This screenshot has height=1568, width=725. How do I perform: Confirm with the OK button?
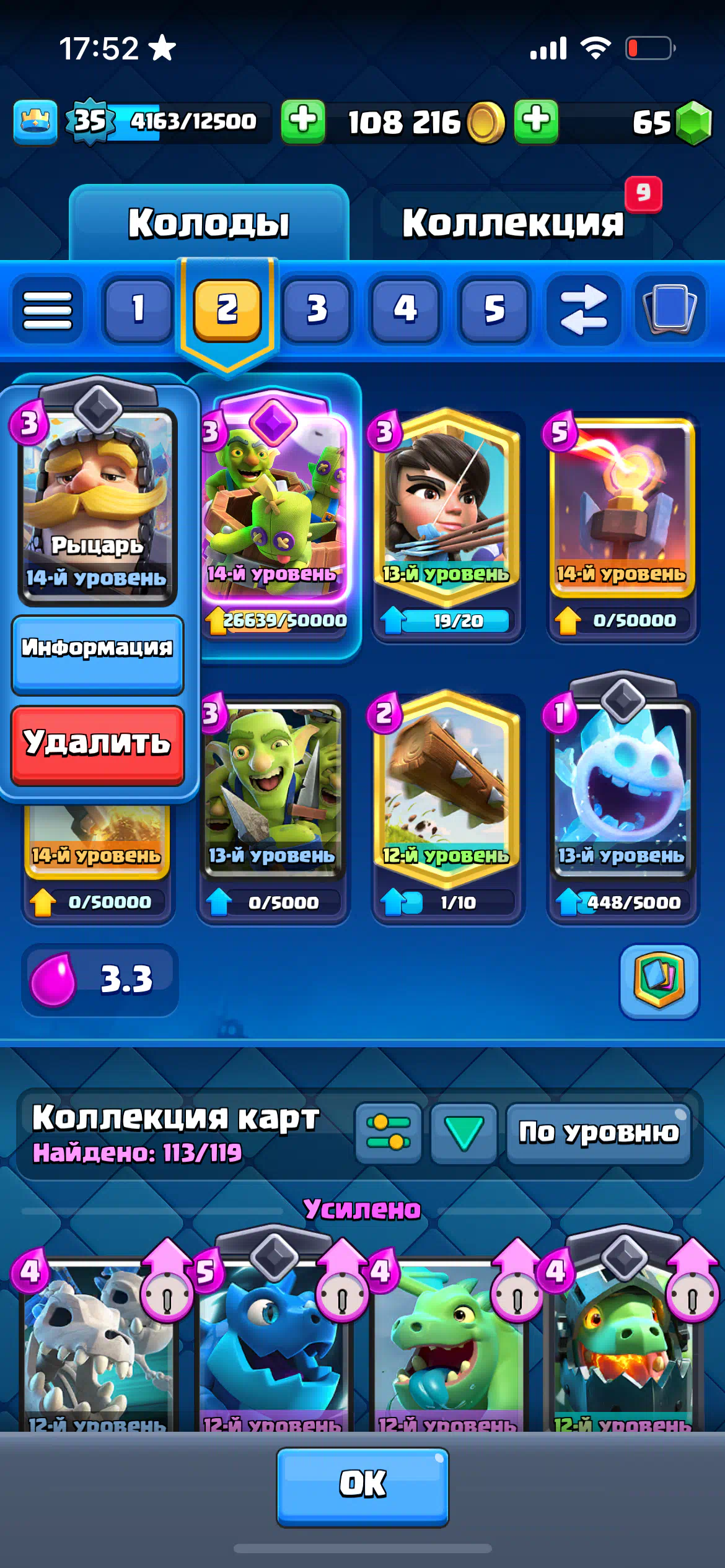tap(362, 1486)
